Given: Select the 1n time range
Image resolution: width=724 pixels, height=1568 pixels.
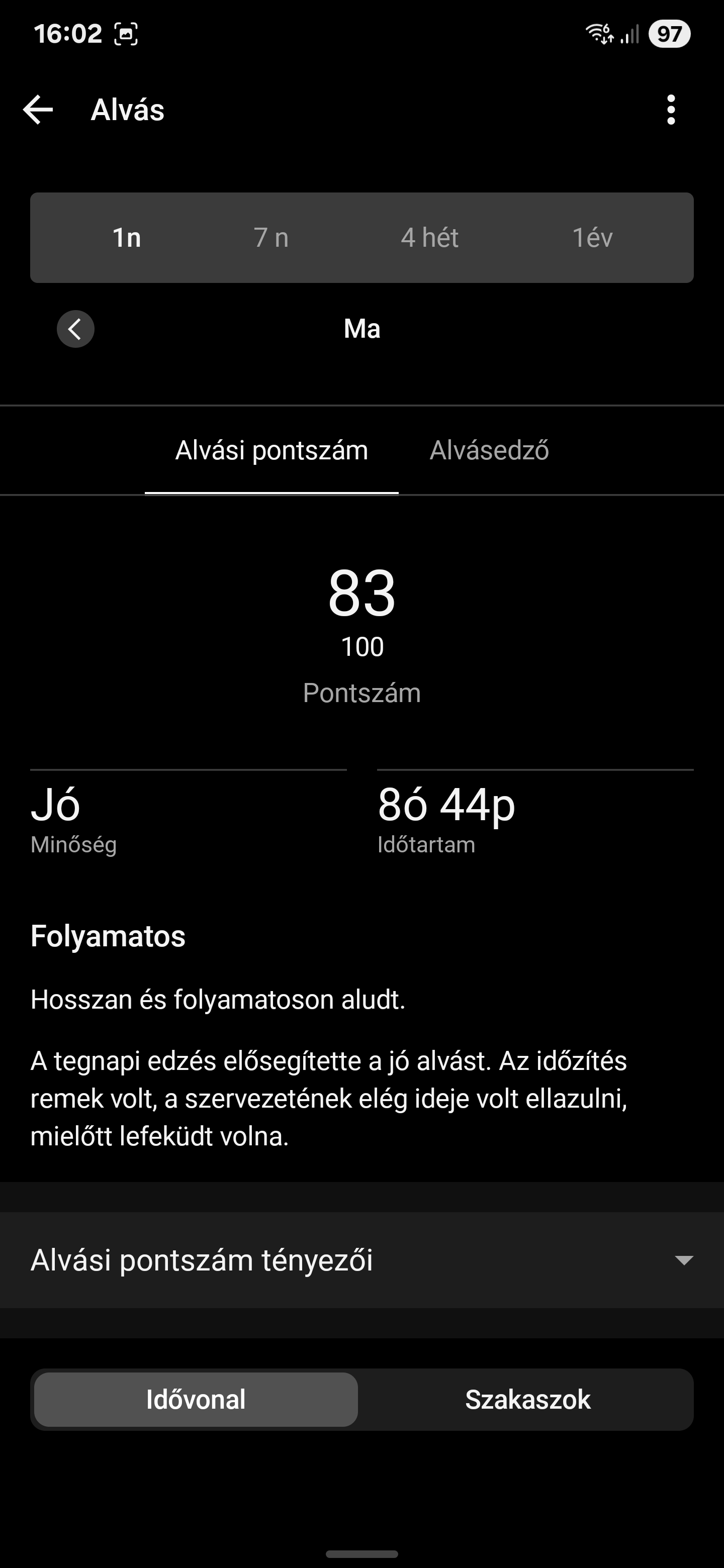Looking at the screenshot, I should (x=127, y=237).
